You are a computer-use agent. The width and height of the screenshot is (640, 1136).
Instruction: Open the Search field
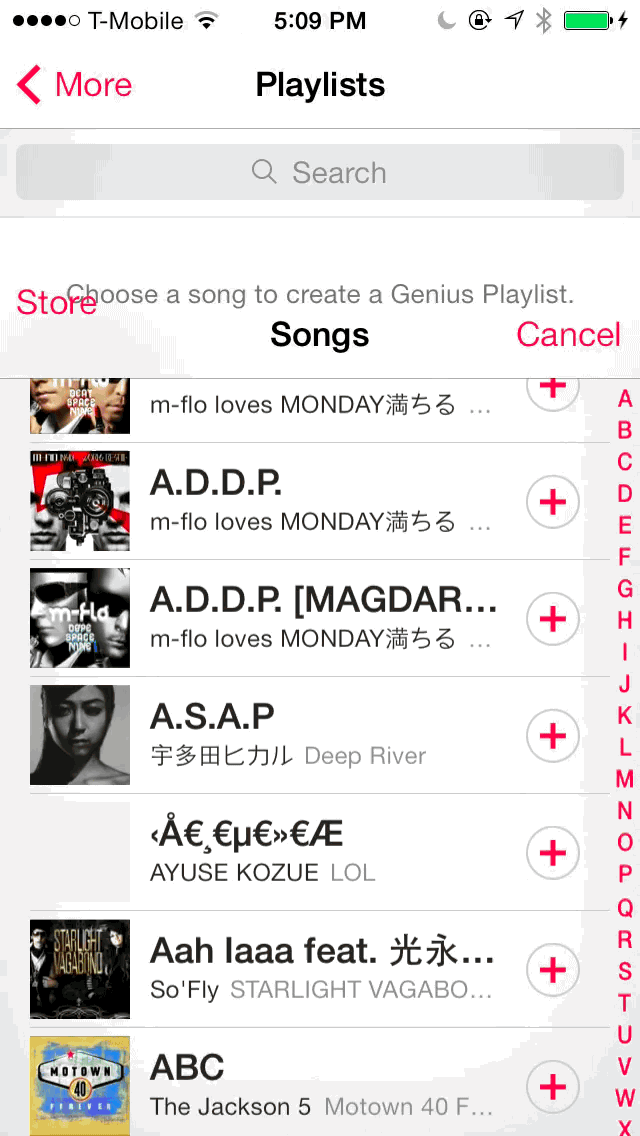tap(320, 172)
